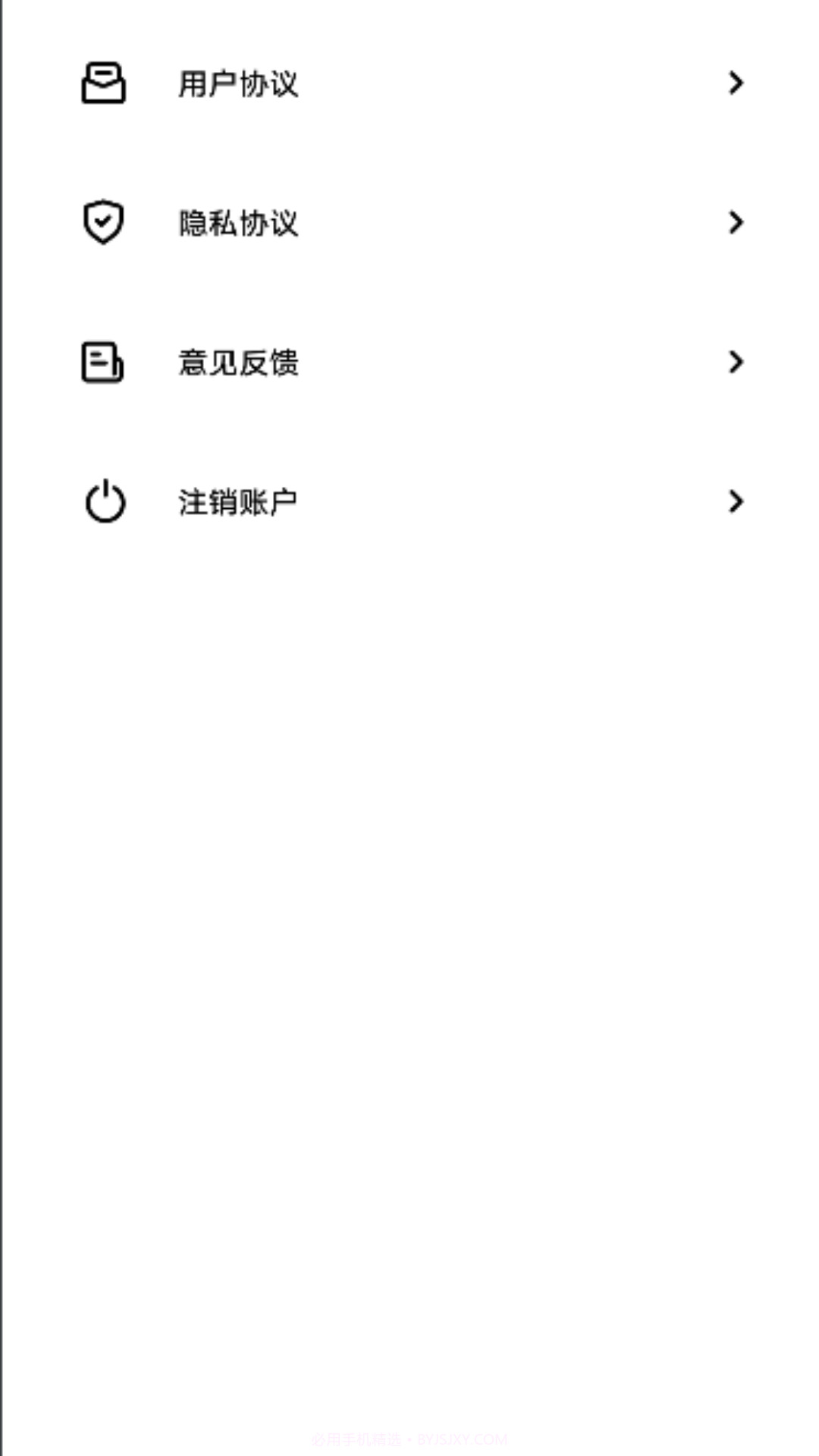
Task: Expand 意见反馈 with its chevron arrow
Action: (735, 362)
